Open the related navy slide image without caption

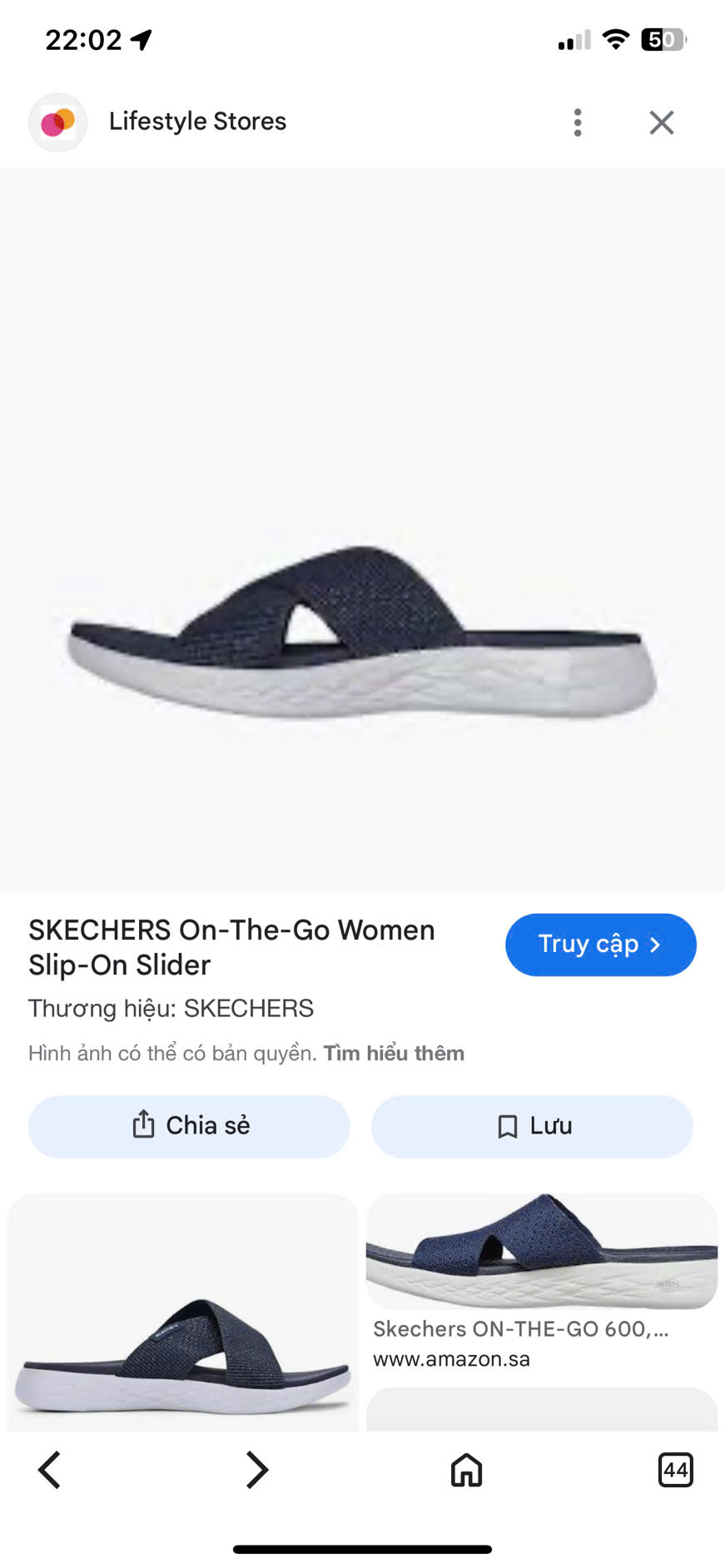coord(182,1332)
